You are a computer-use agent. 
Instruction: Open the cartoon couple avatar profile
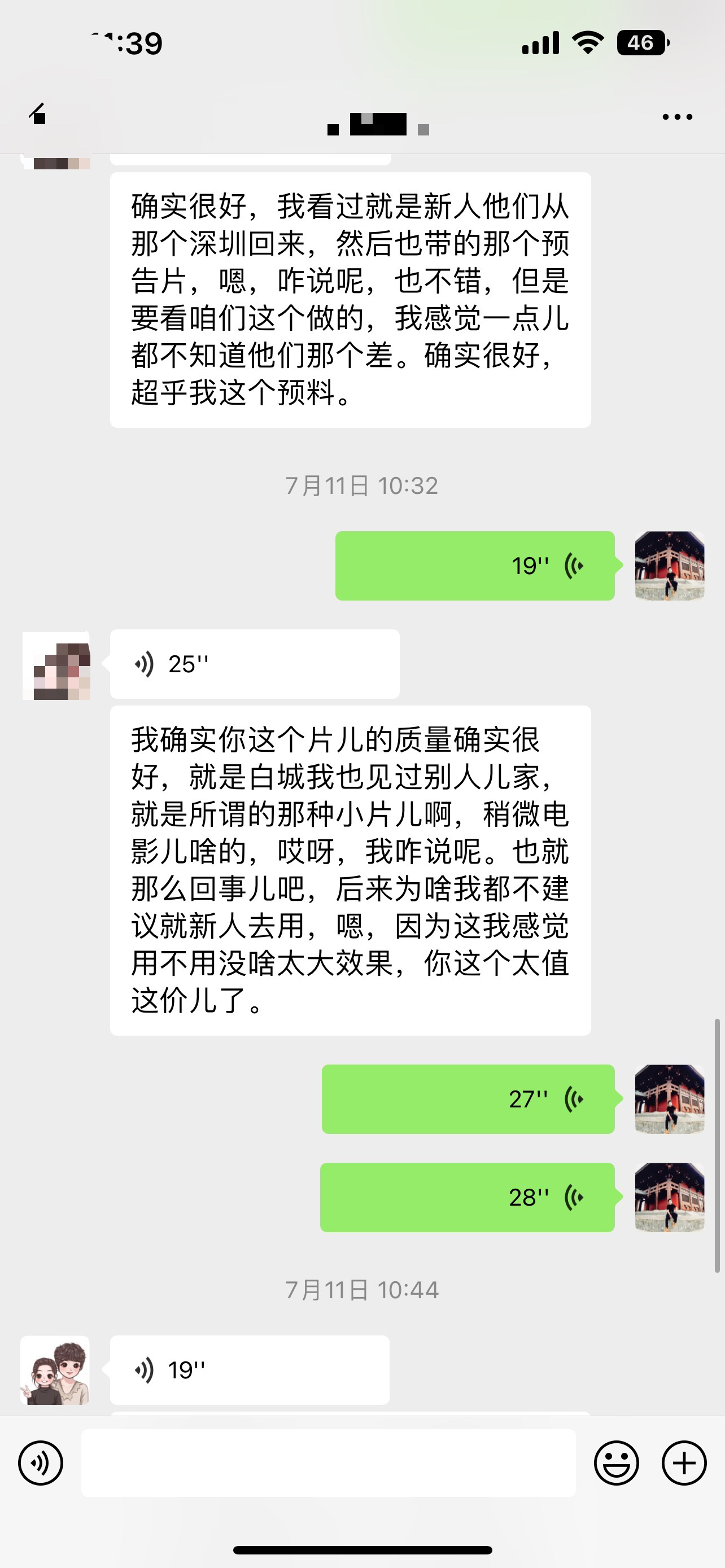[x=55, y=1370]
